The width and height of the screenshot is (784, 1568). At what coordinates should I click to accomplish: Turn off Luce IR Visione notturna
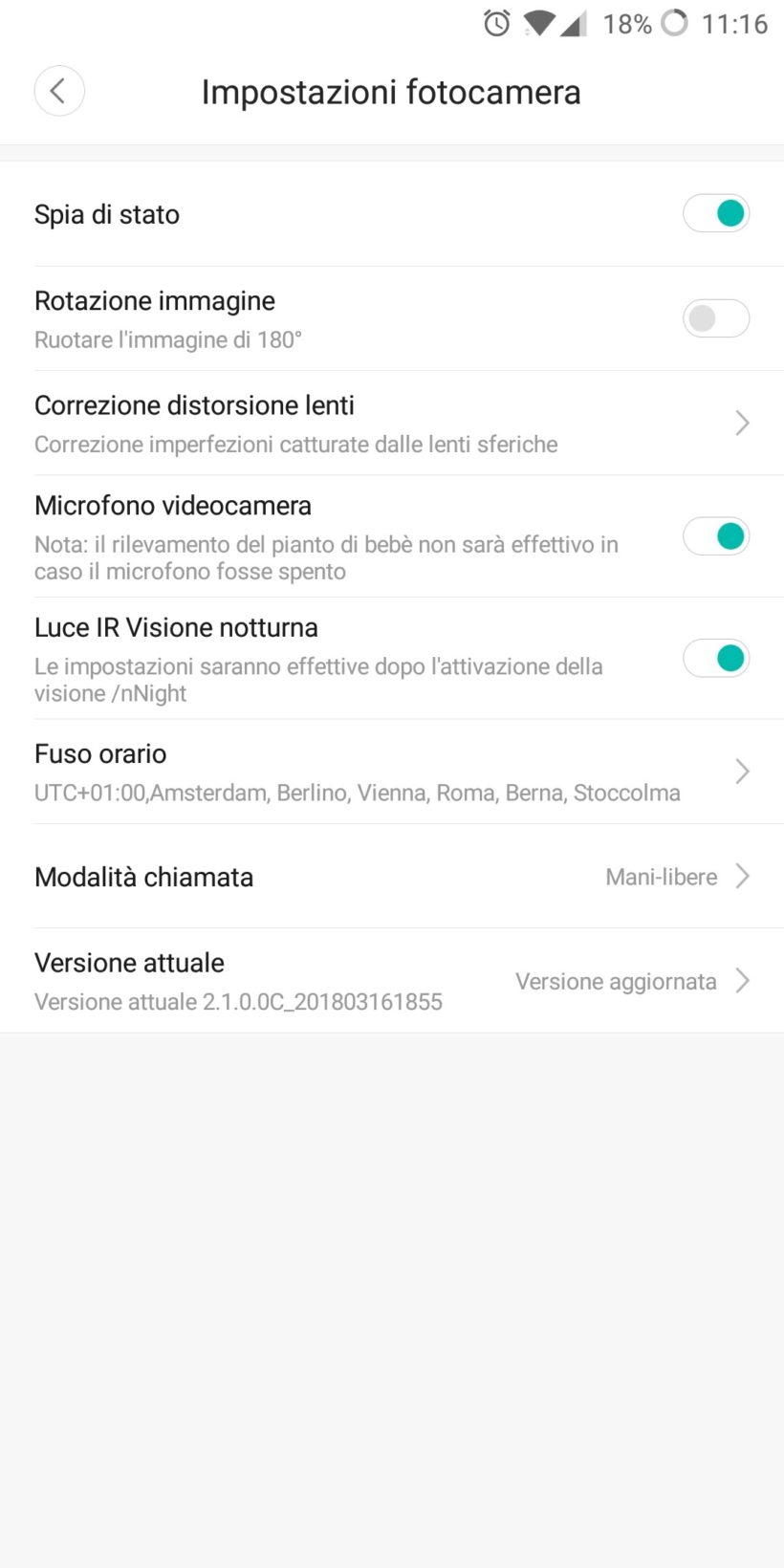(x=715, y=659)
